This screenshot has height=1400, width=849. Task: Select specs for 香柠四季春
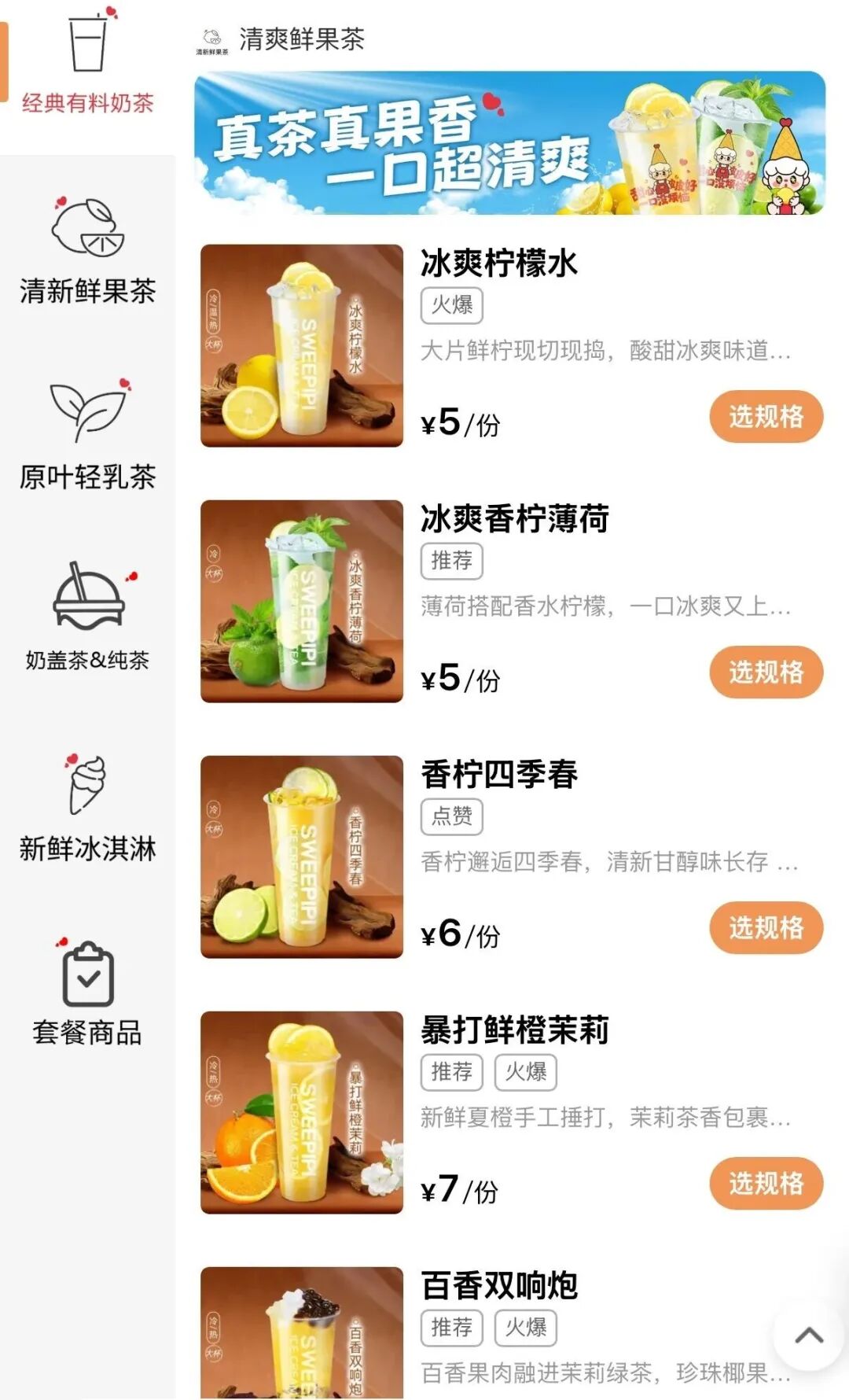766,927
